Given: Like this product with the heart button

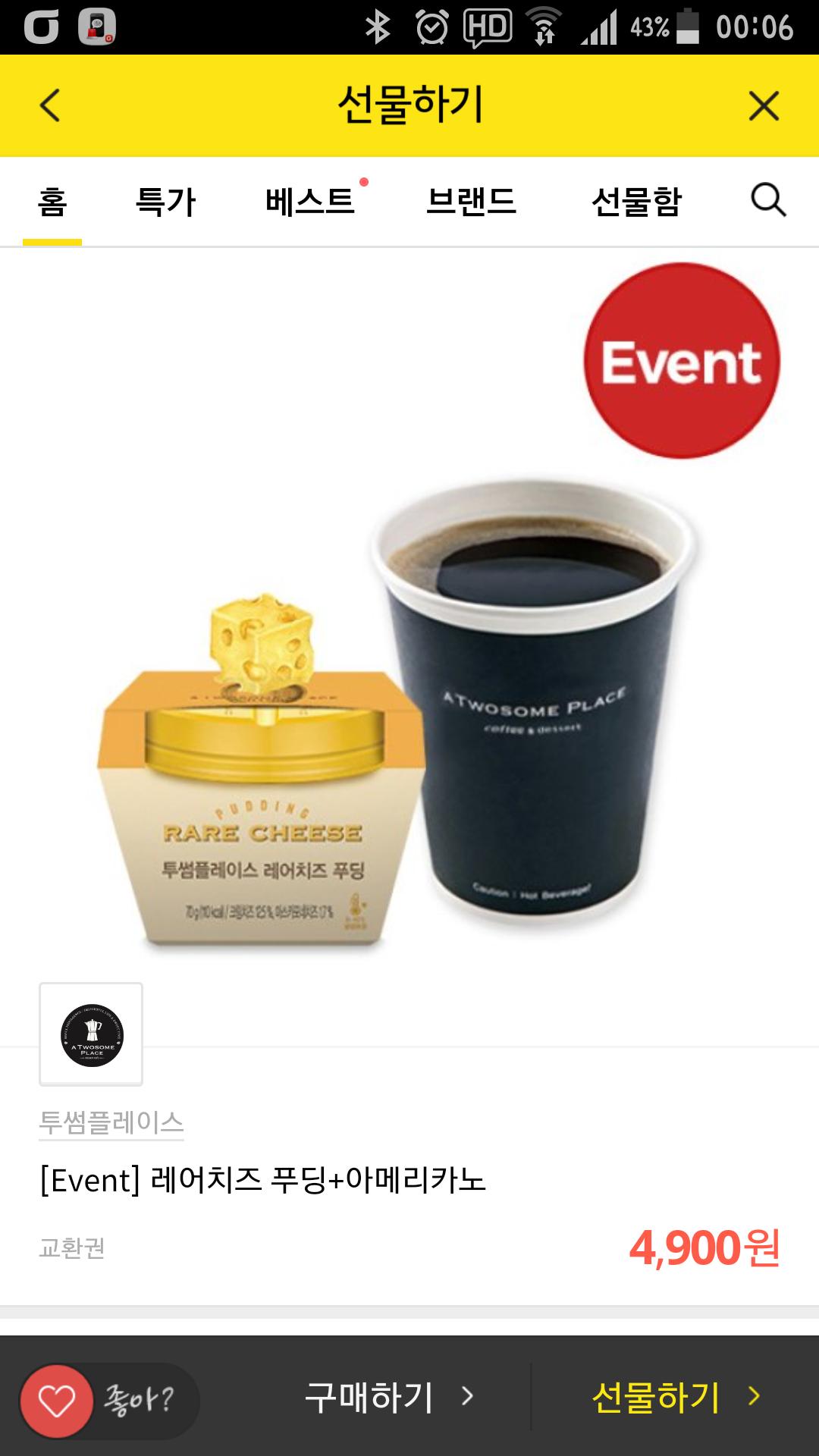Looking at the screenshot, I should (57, 1401).
